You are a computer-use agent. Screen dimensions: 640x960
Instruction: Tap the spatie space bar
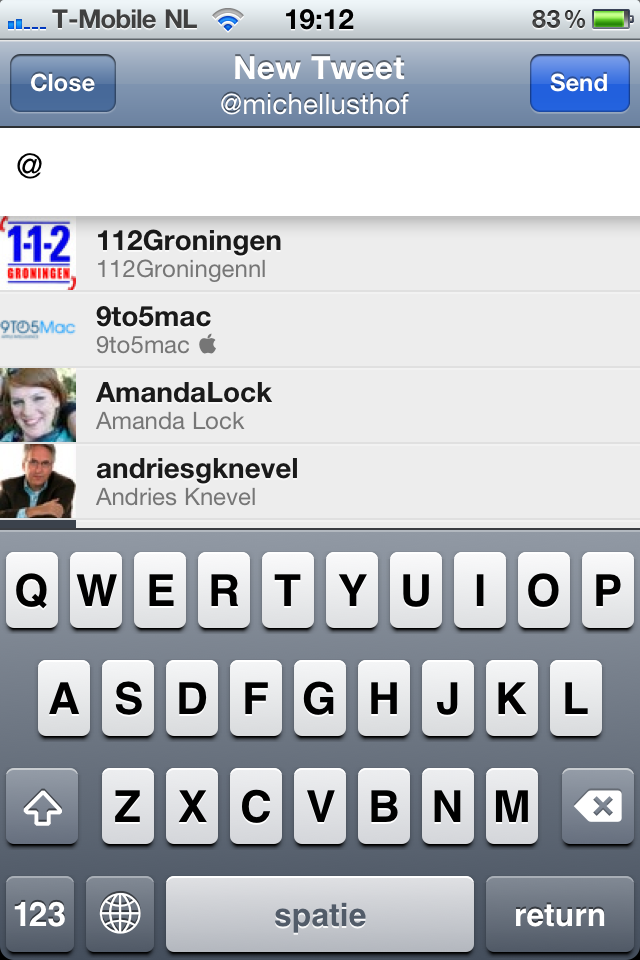tap(320, 914)
